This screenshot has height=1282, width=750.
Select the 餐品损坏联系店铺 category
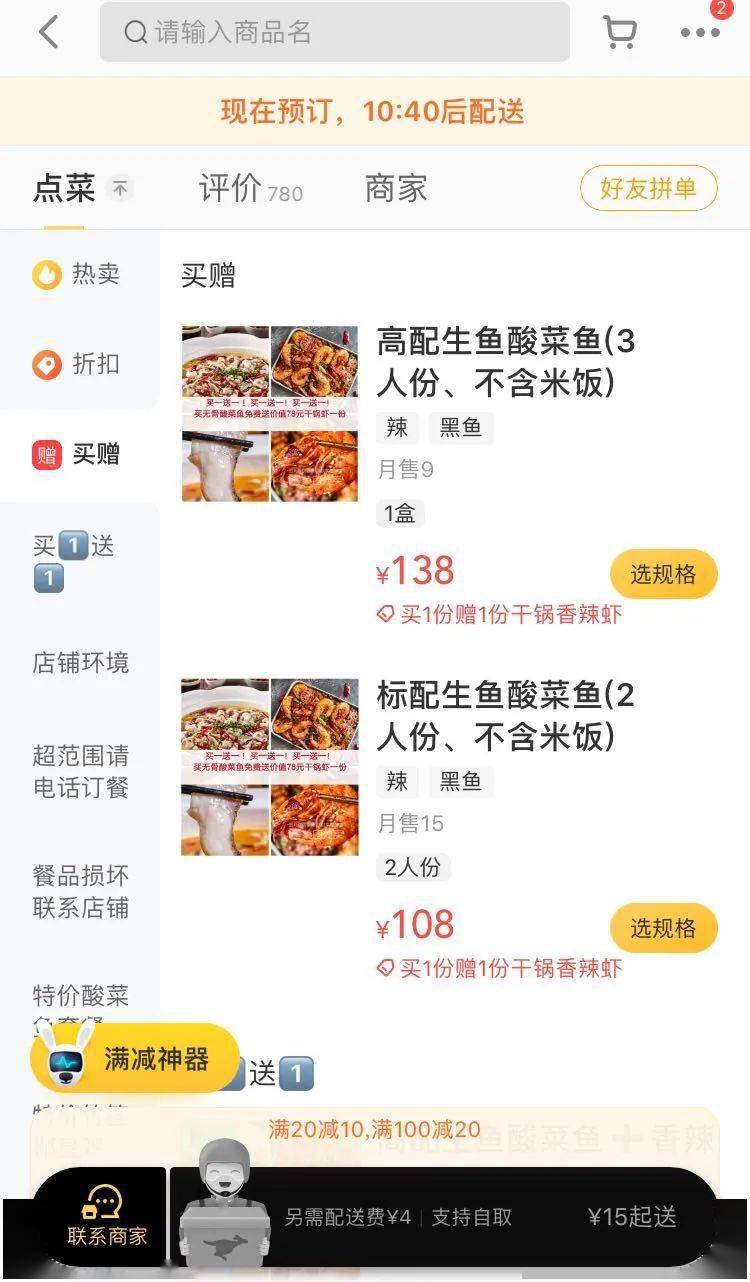click(x=80, y=891)
